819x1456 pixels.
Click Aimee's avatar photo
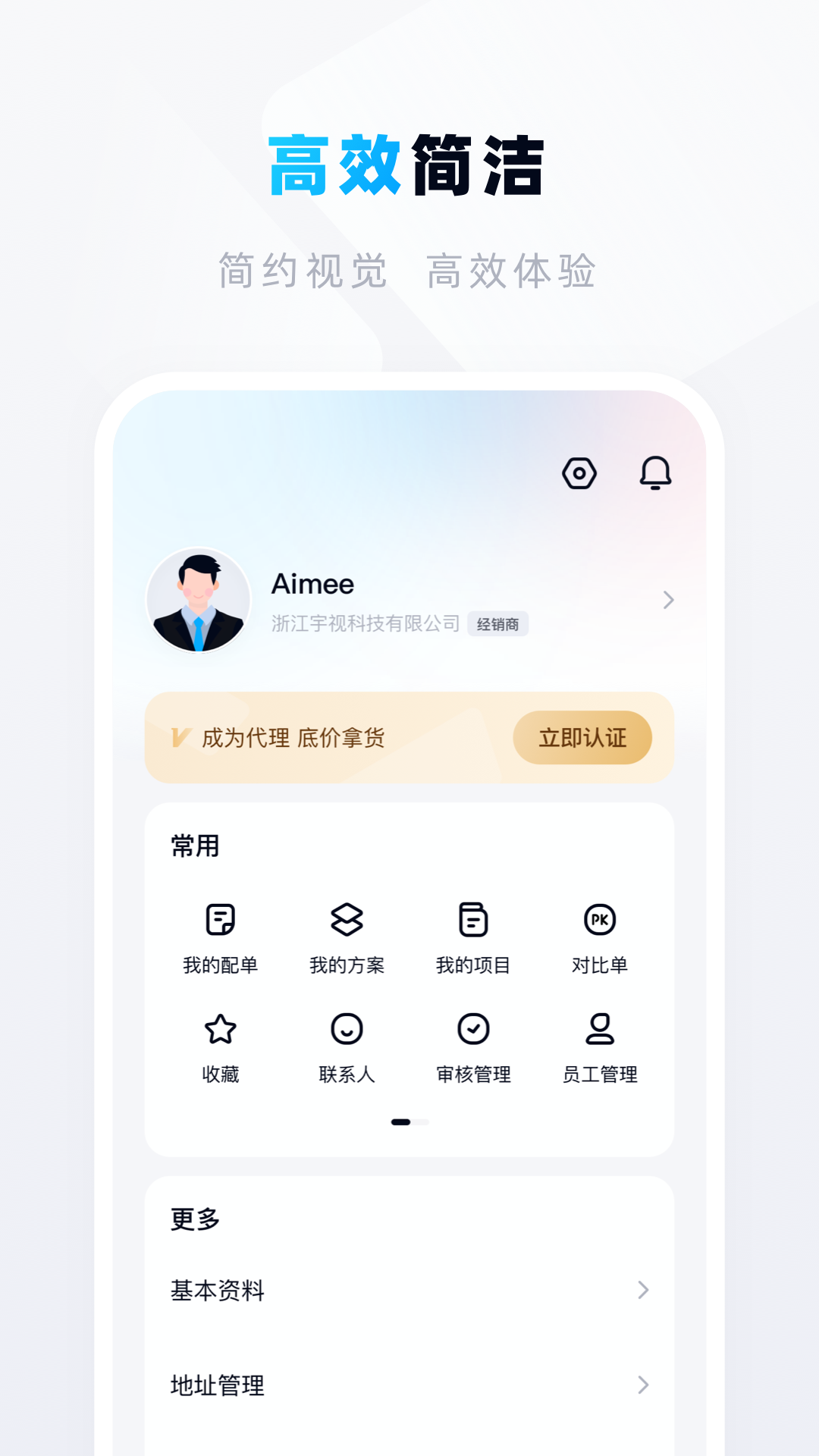[x=199, y=600]
